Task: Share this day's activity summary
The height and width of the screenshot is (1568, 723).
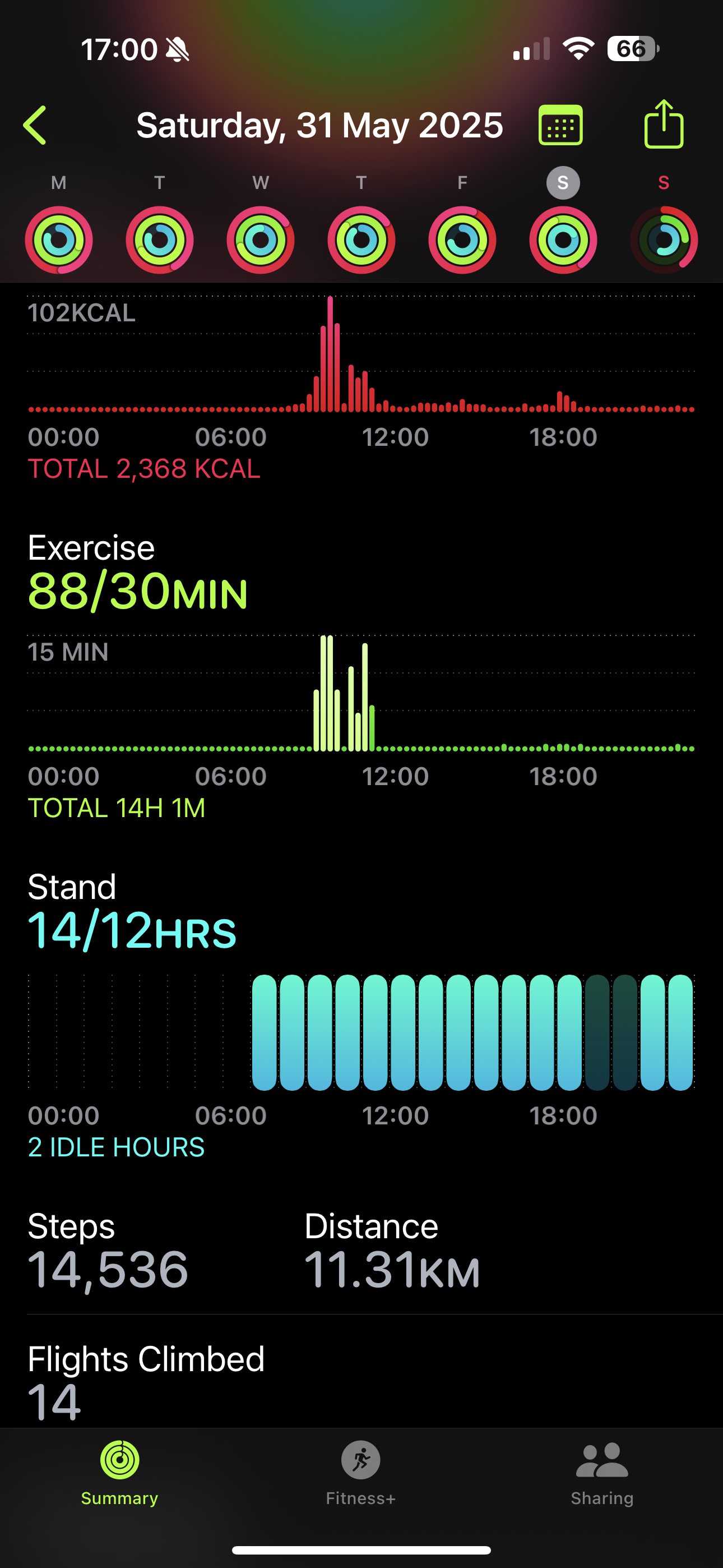Action: (664, 123)
